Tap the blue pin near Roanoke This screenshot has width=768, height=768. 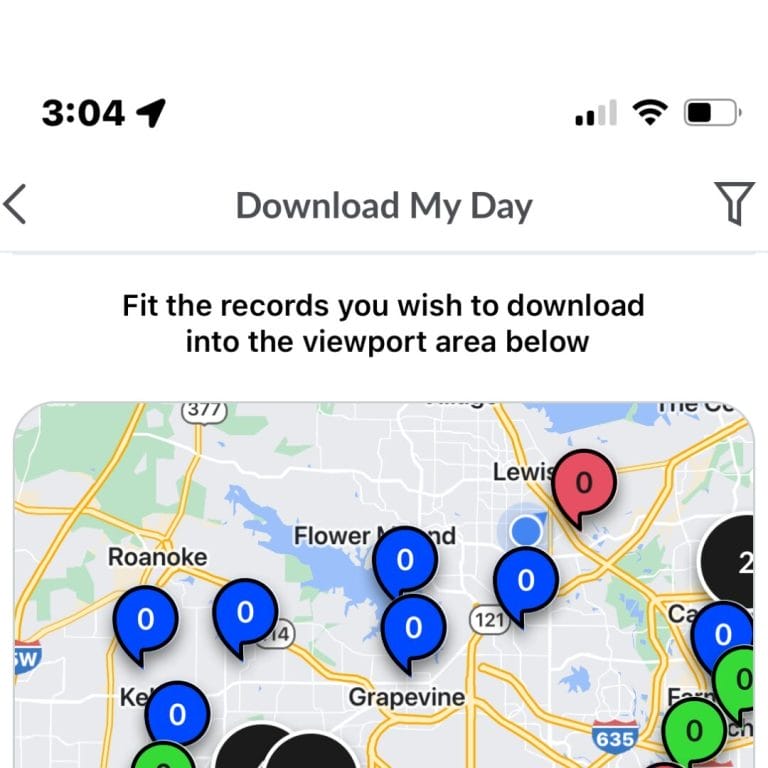pyautogui.click(x=145, y=622)
